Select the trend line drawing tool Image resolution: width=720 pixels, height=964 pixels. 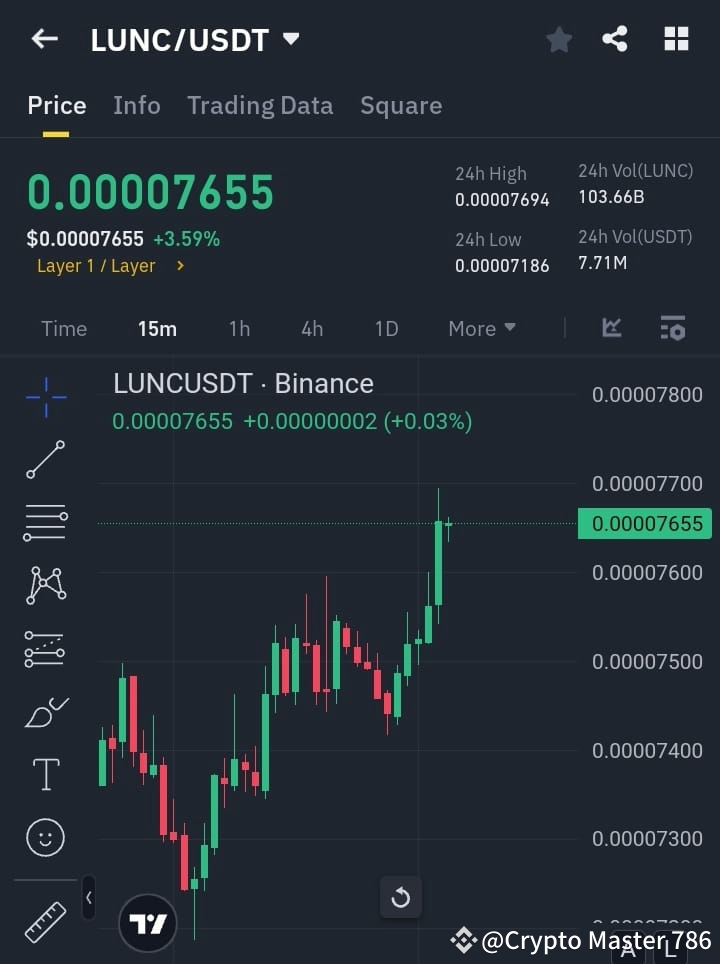point(45,460)
